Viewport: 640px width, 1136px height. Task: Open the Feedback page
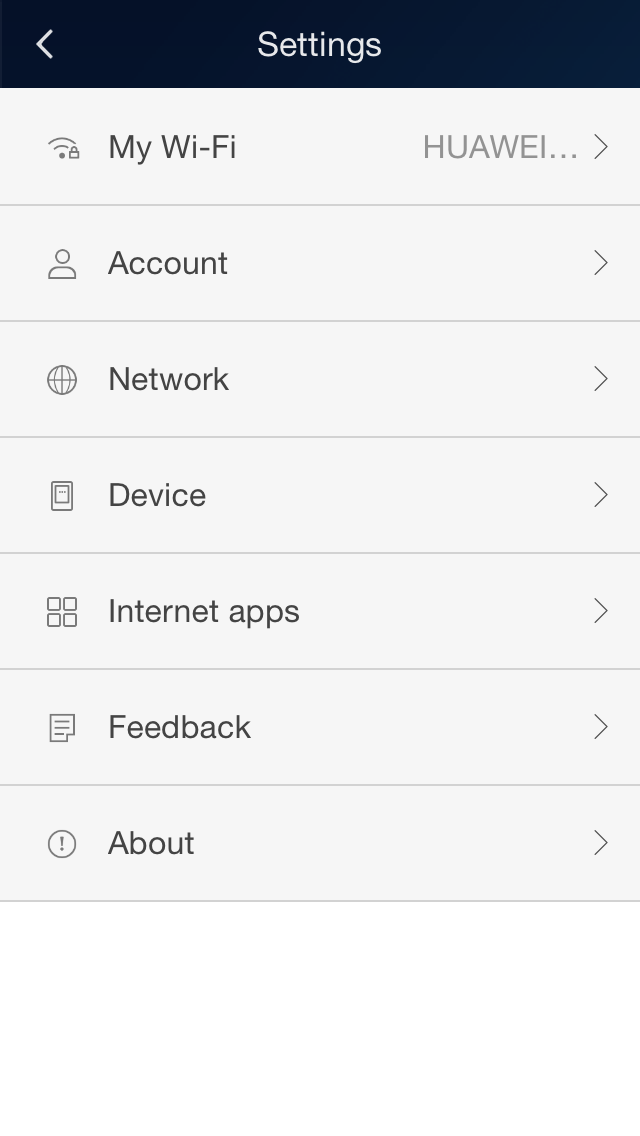(320, 727)
